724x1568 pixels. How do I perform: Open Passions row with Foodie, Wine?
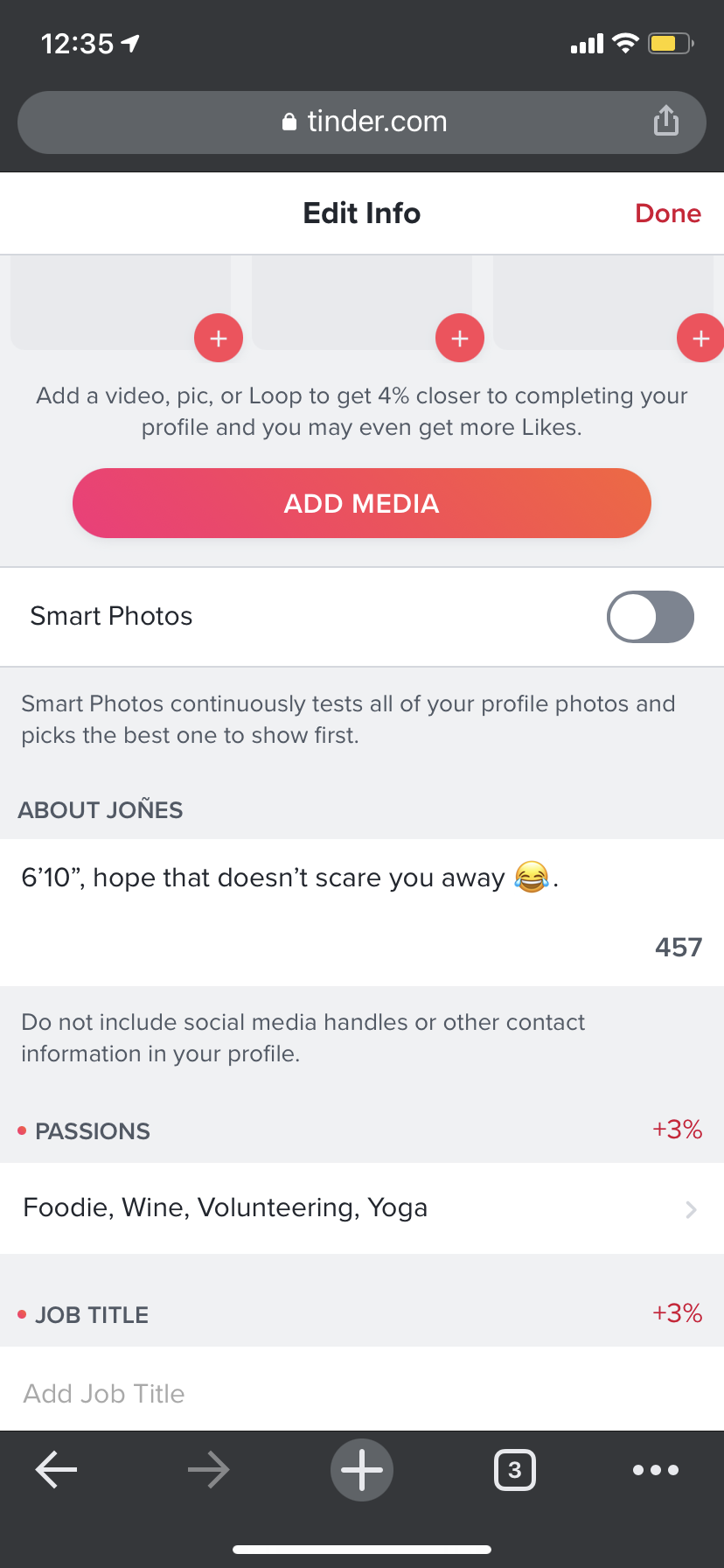point(362,1208)
